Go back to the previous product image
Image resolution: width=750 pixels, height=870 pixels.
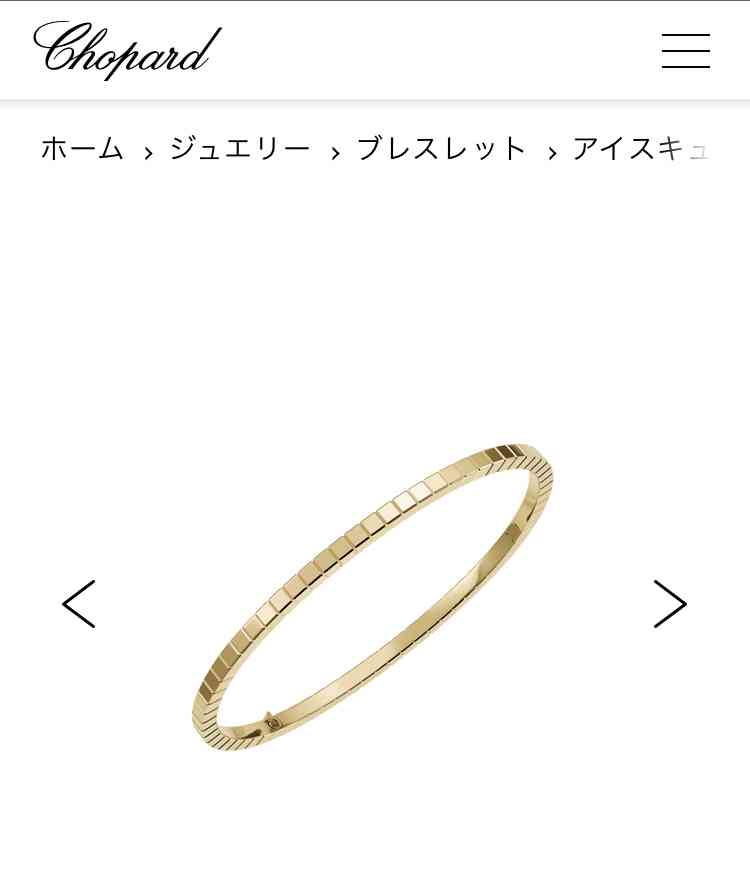point(79,604)
